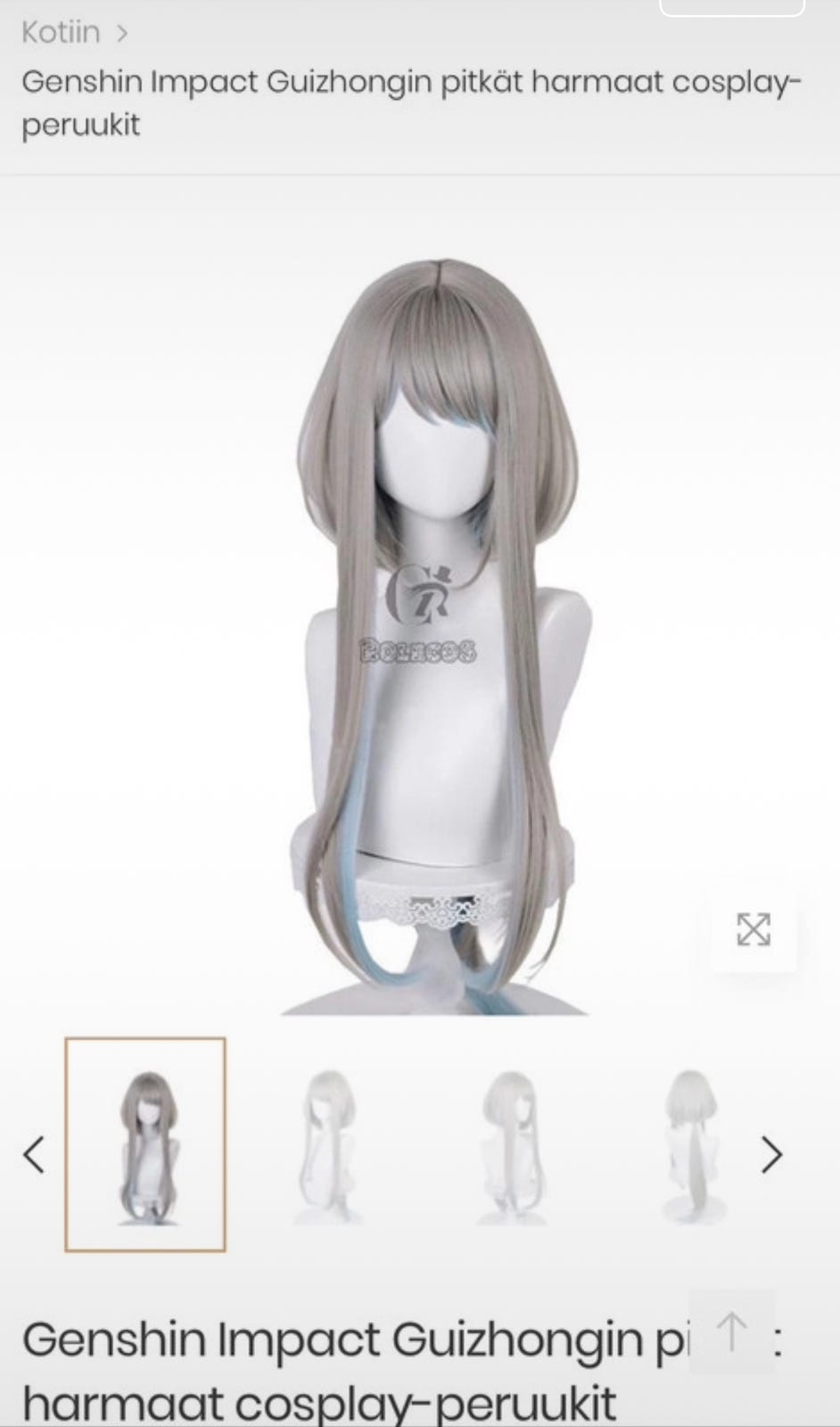The height and width of the screenshot is (1427, 840).
Task: Enlarge the product photo via the expand icon
Action: tap(754, 930)
